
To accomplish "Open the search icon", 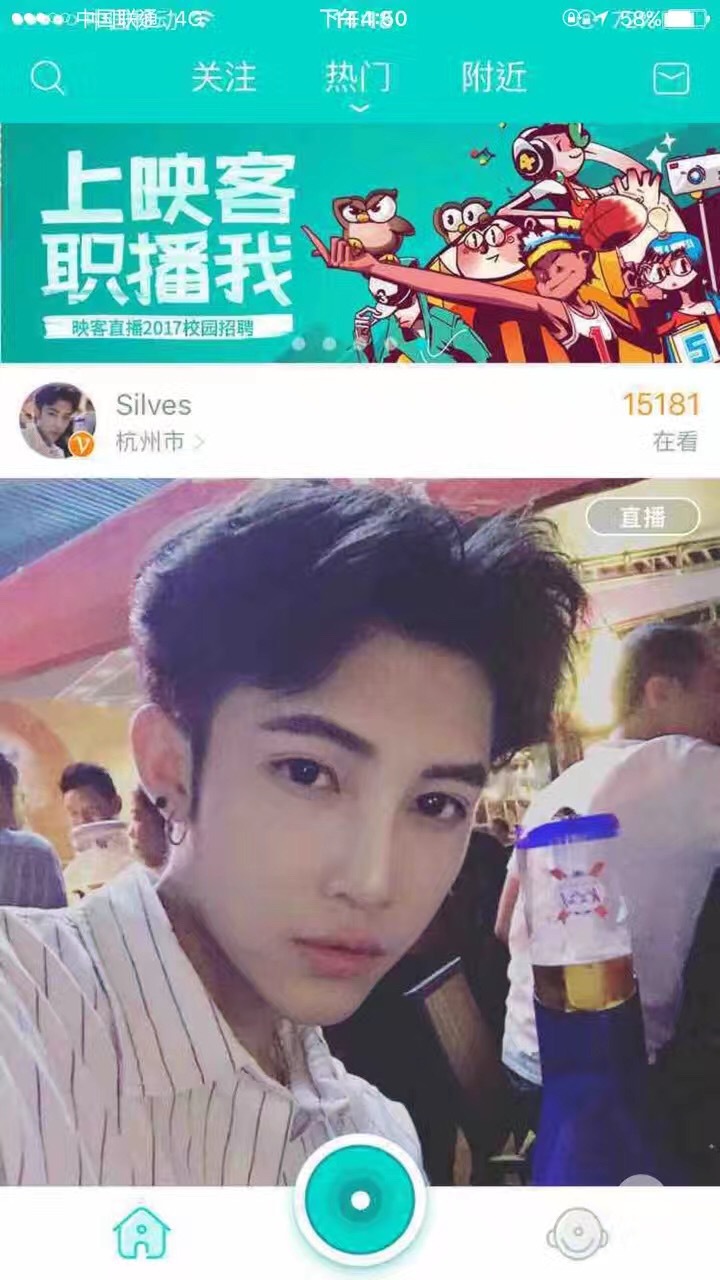I will [47, 78].
